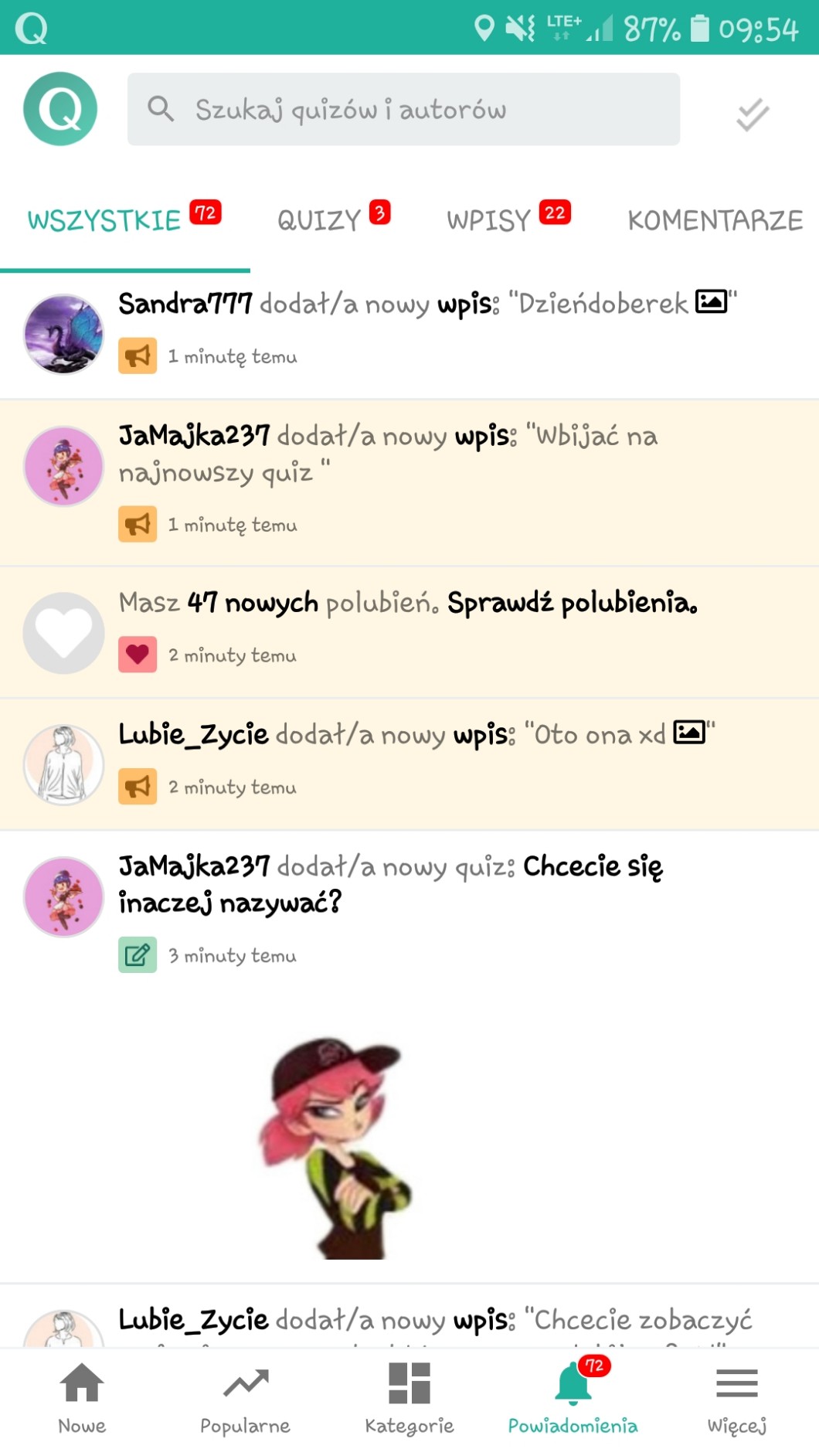
Task: Open Sandra777's new post 'Dzieńdoberek'
Action: 426,304
